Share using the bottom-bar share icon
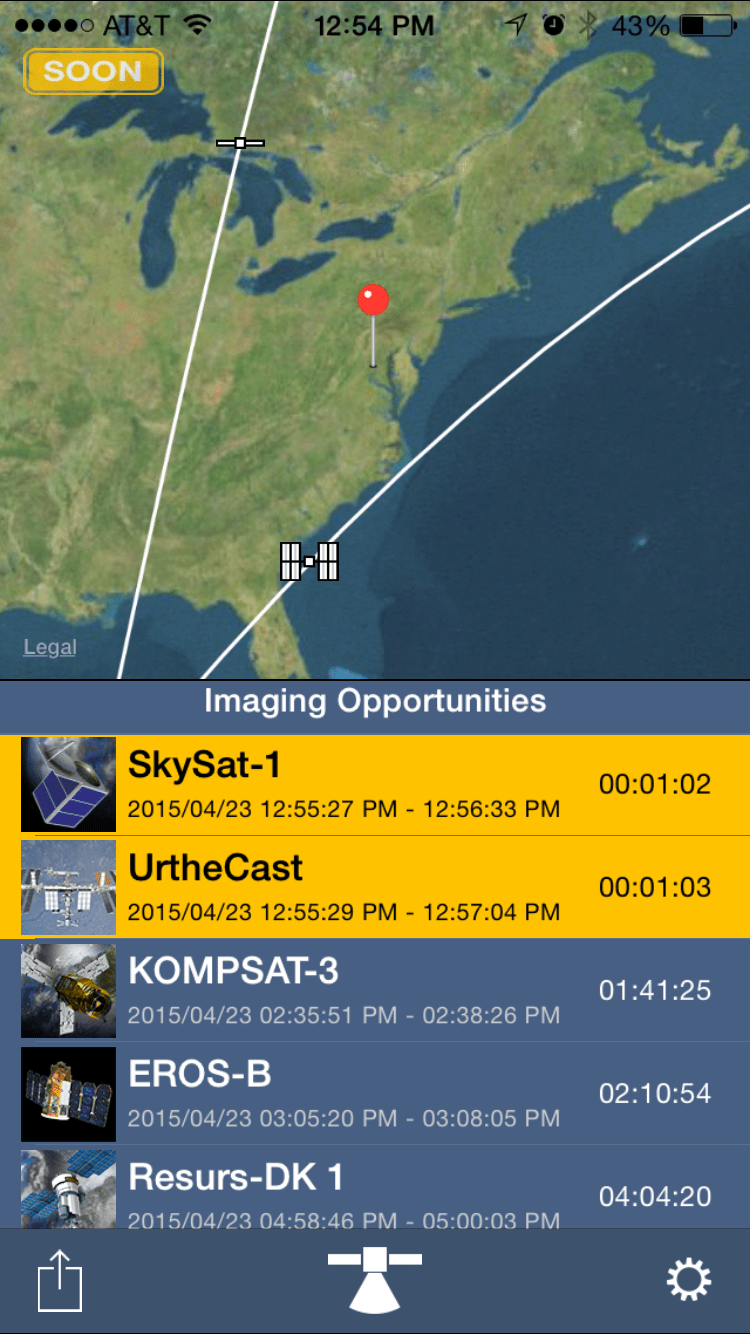Viewport: 750px width, 1334px height. click(60, 1281)
